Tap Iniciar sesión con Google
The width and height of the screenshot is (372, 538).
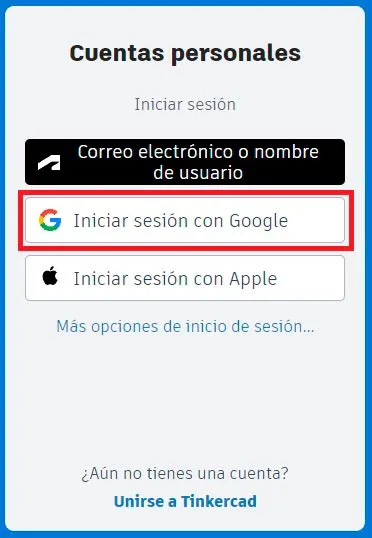[185, 220]
